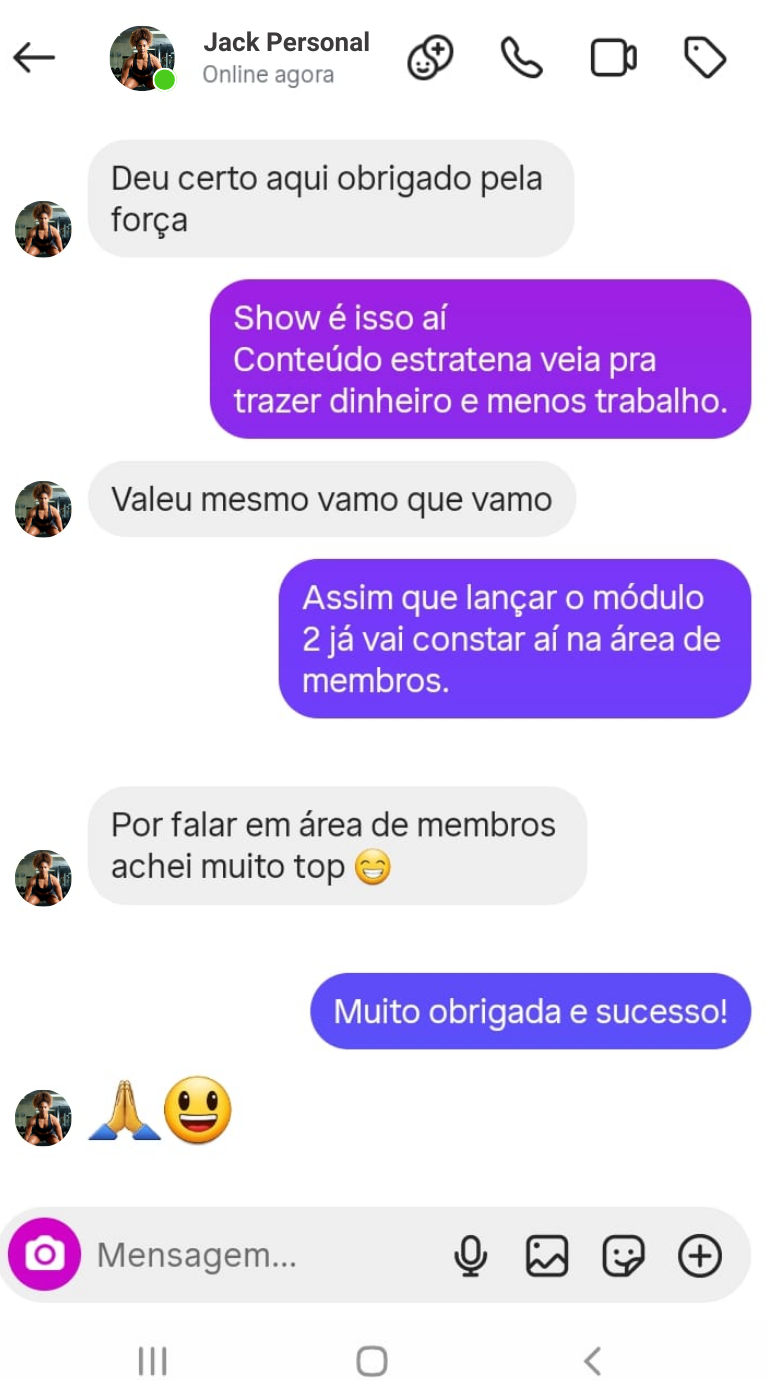Go back from the Jack Personal chat
The width and height of the screenshot is (784, 1385).
tap(34, 58)
